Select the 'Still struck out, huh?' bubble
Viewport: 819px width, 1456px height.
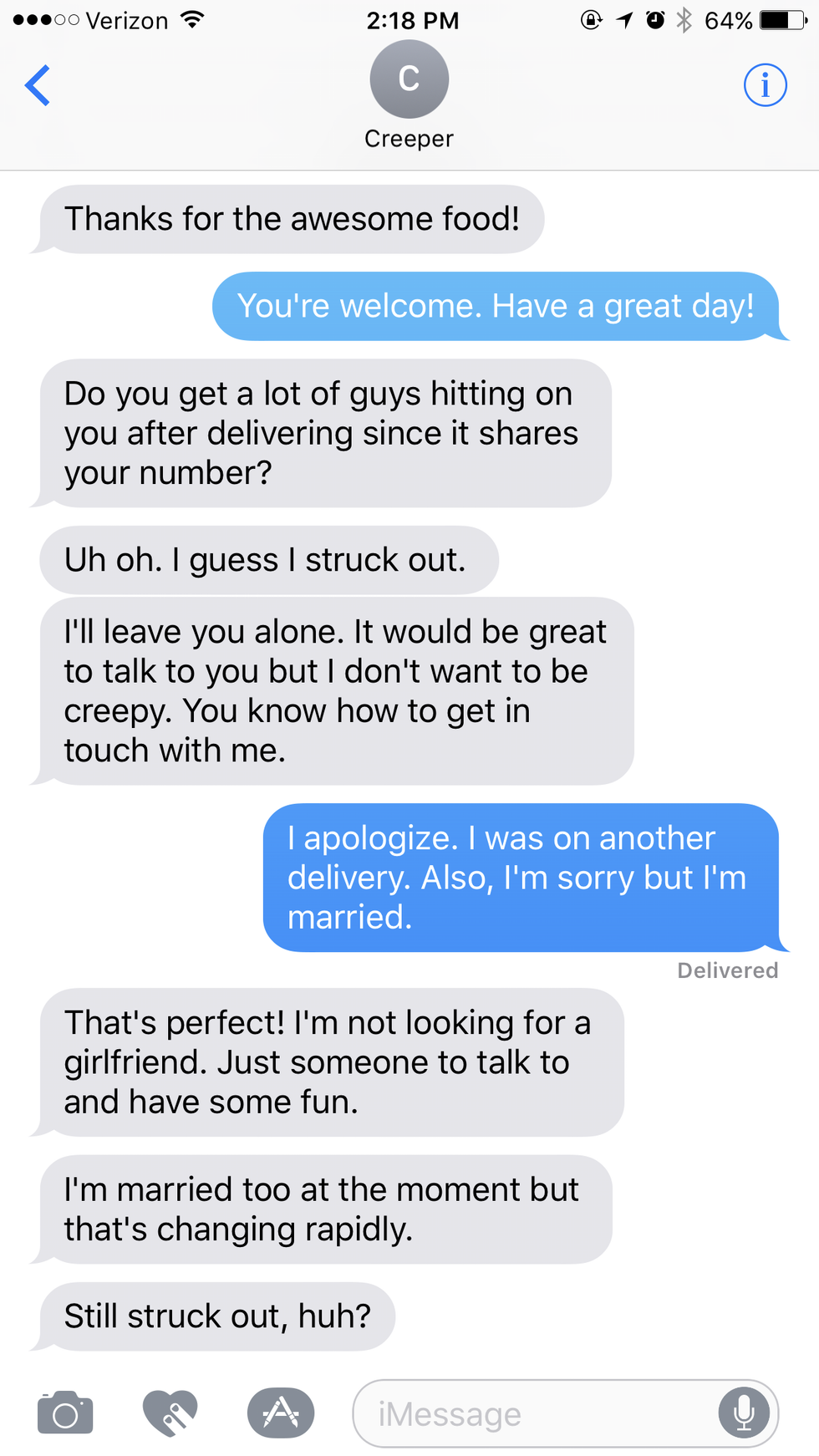[216, 1316]
